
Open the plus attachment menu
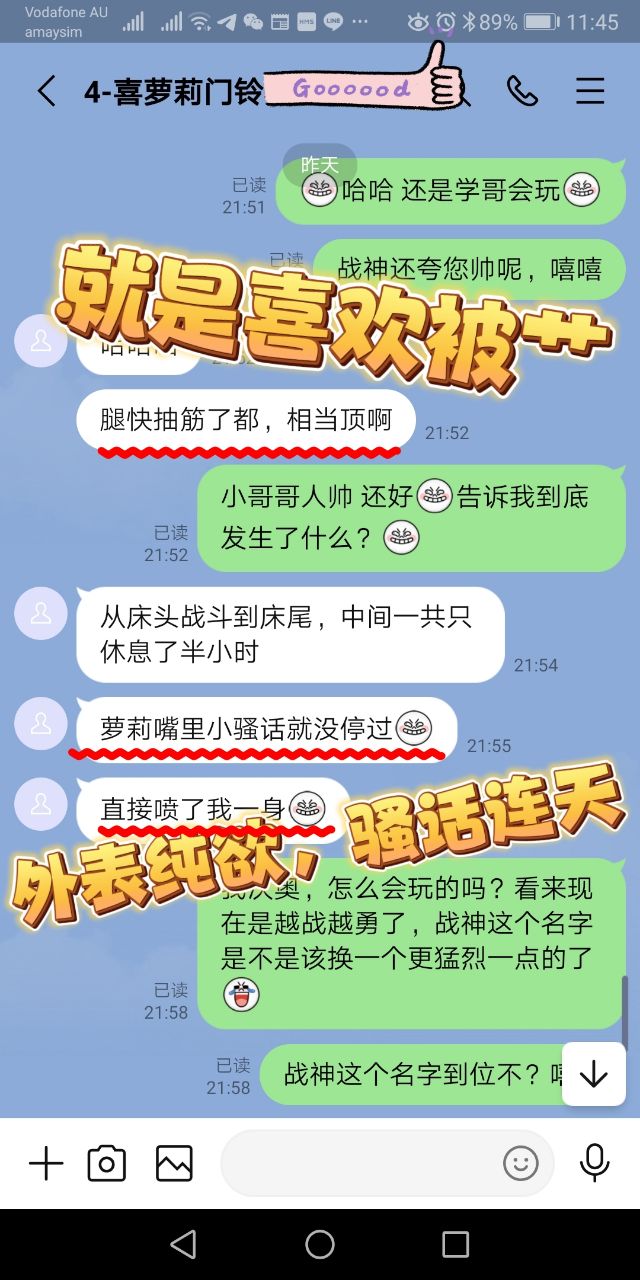click(x=46, y=1164)
